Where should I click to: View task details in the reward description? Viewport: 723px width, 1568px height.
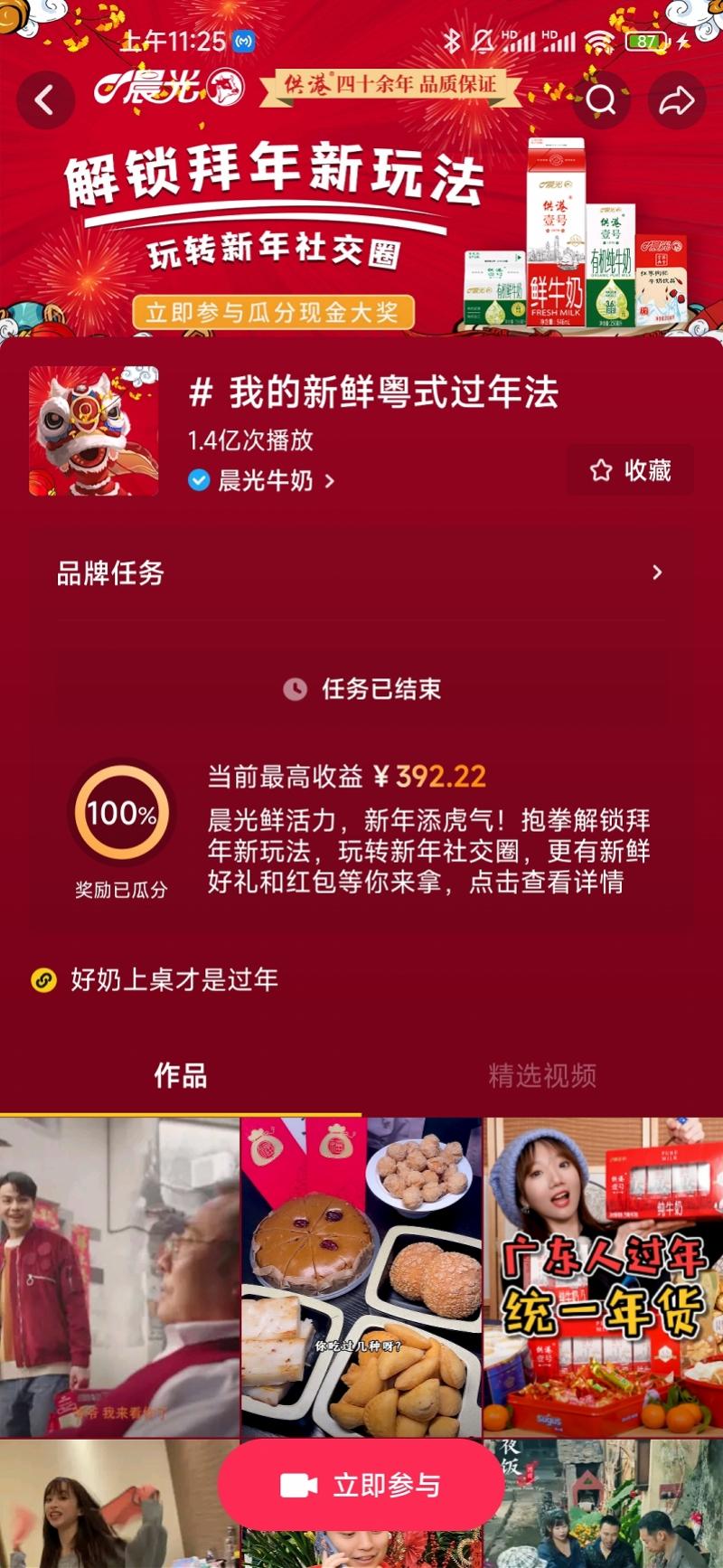[428, 851]
